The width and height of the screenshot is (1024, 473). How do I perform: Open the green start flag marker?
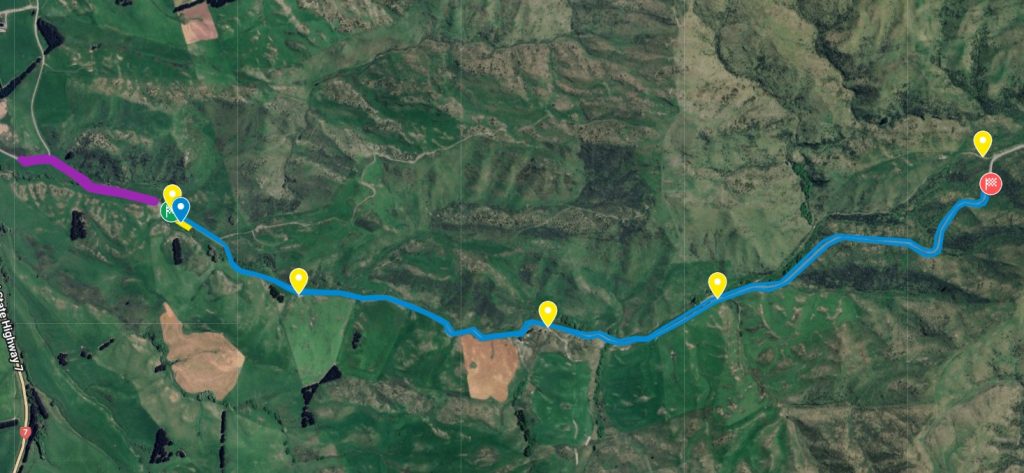tap(165, 212)
